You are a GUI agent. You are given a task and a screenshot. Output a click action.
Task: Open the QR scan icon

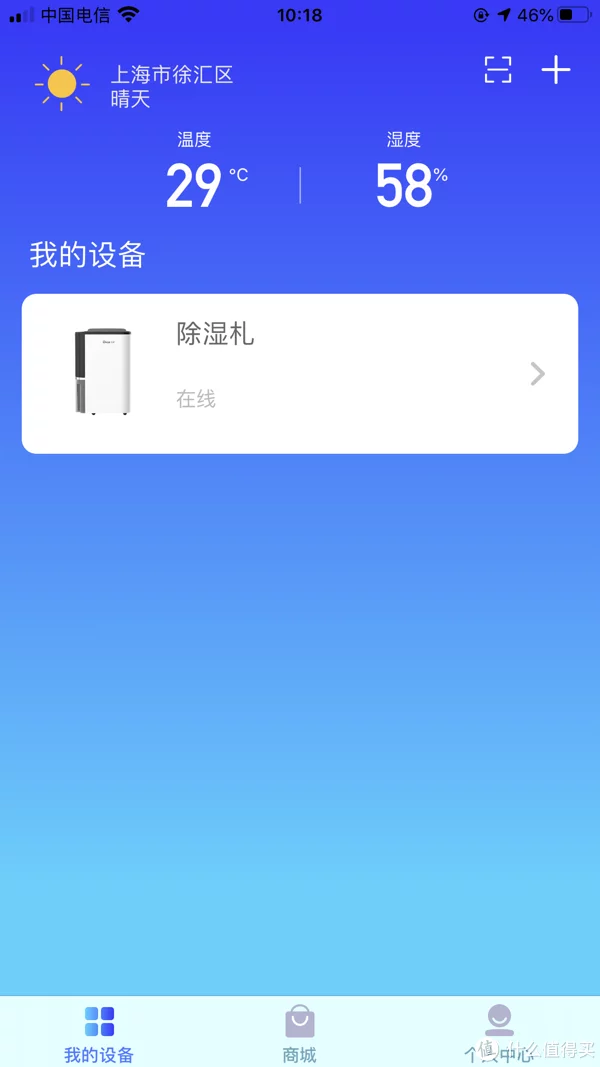(x=497, y=70)
